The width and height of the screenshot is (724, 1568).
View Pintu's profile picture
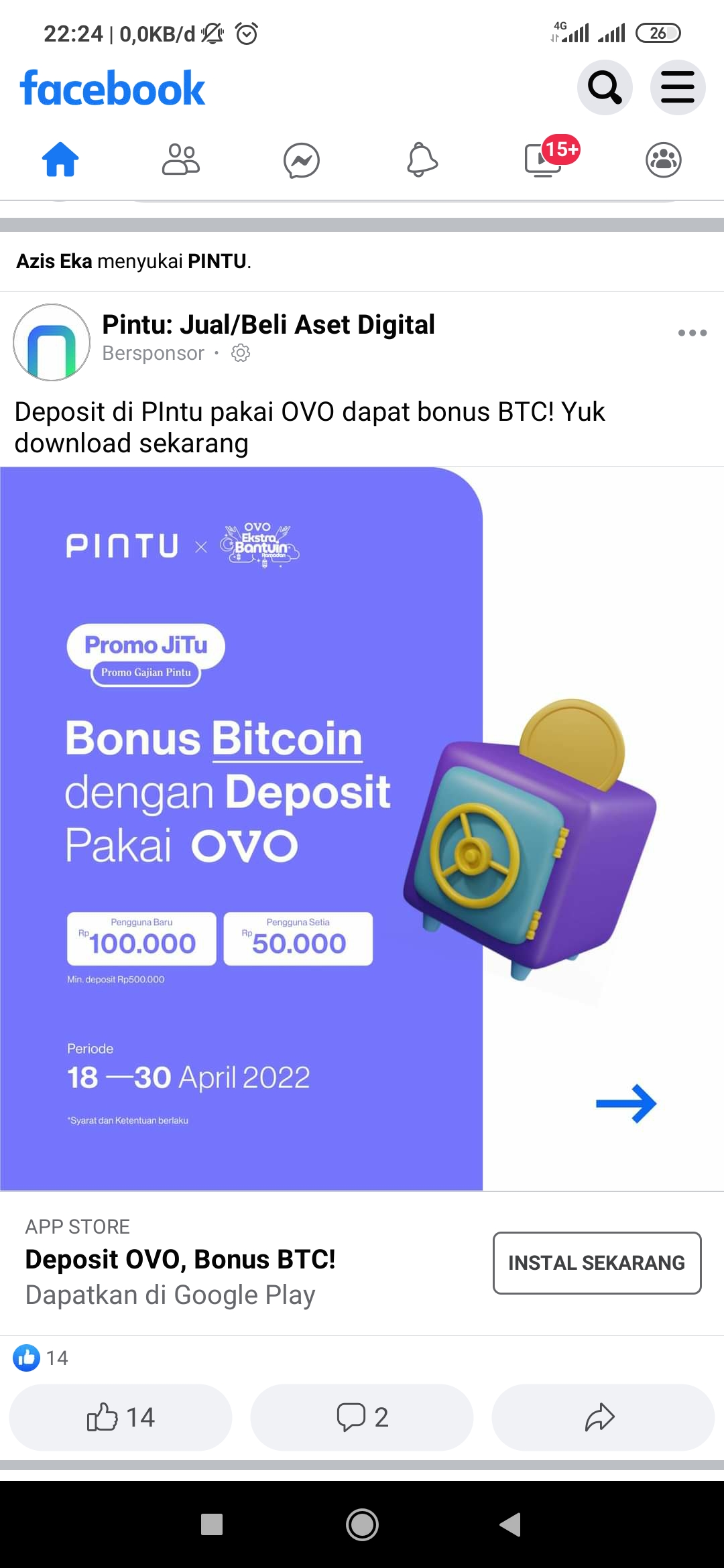click(52, 342)
